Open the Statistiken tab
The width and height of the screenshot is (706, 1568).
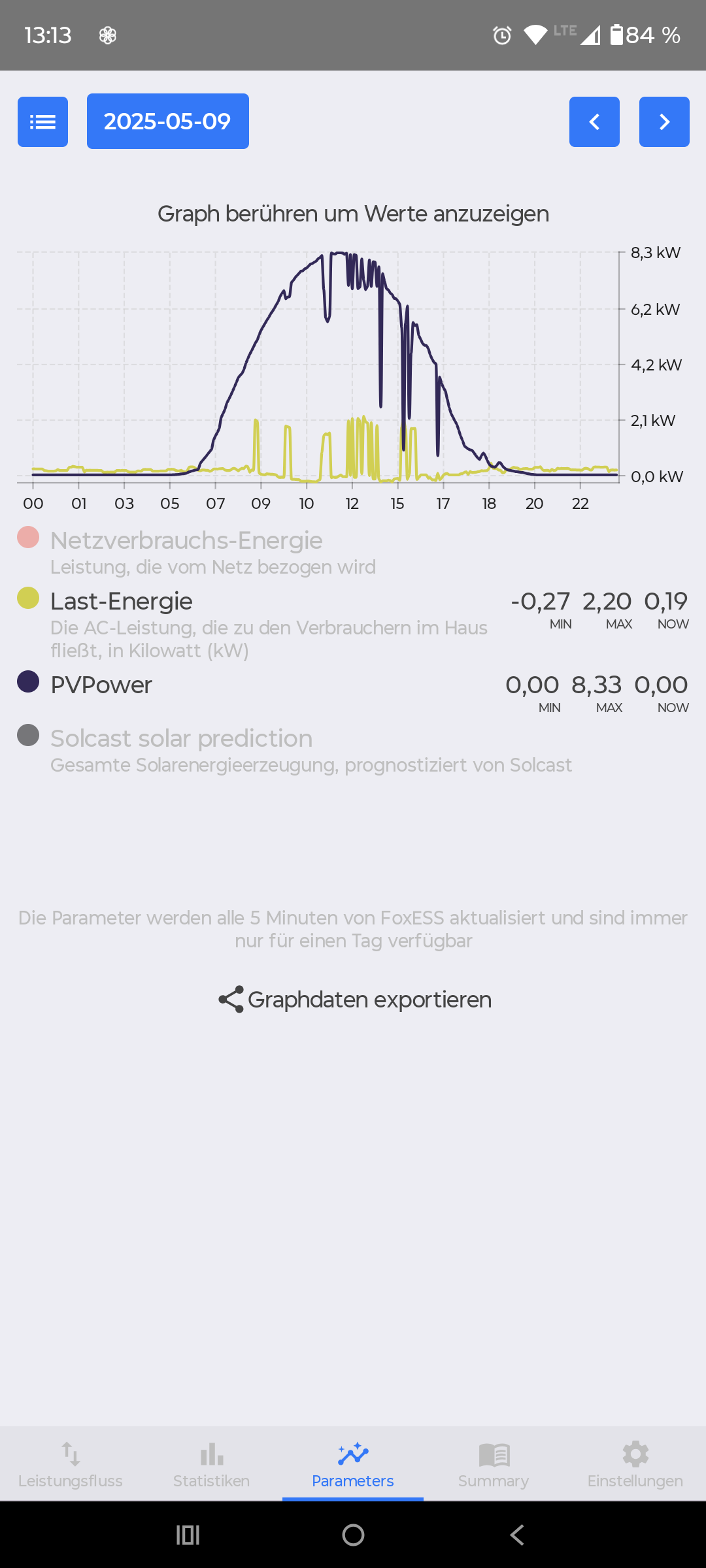click(x=212, y=1465)
